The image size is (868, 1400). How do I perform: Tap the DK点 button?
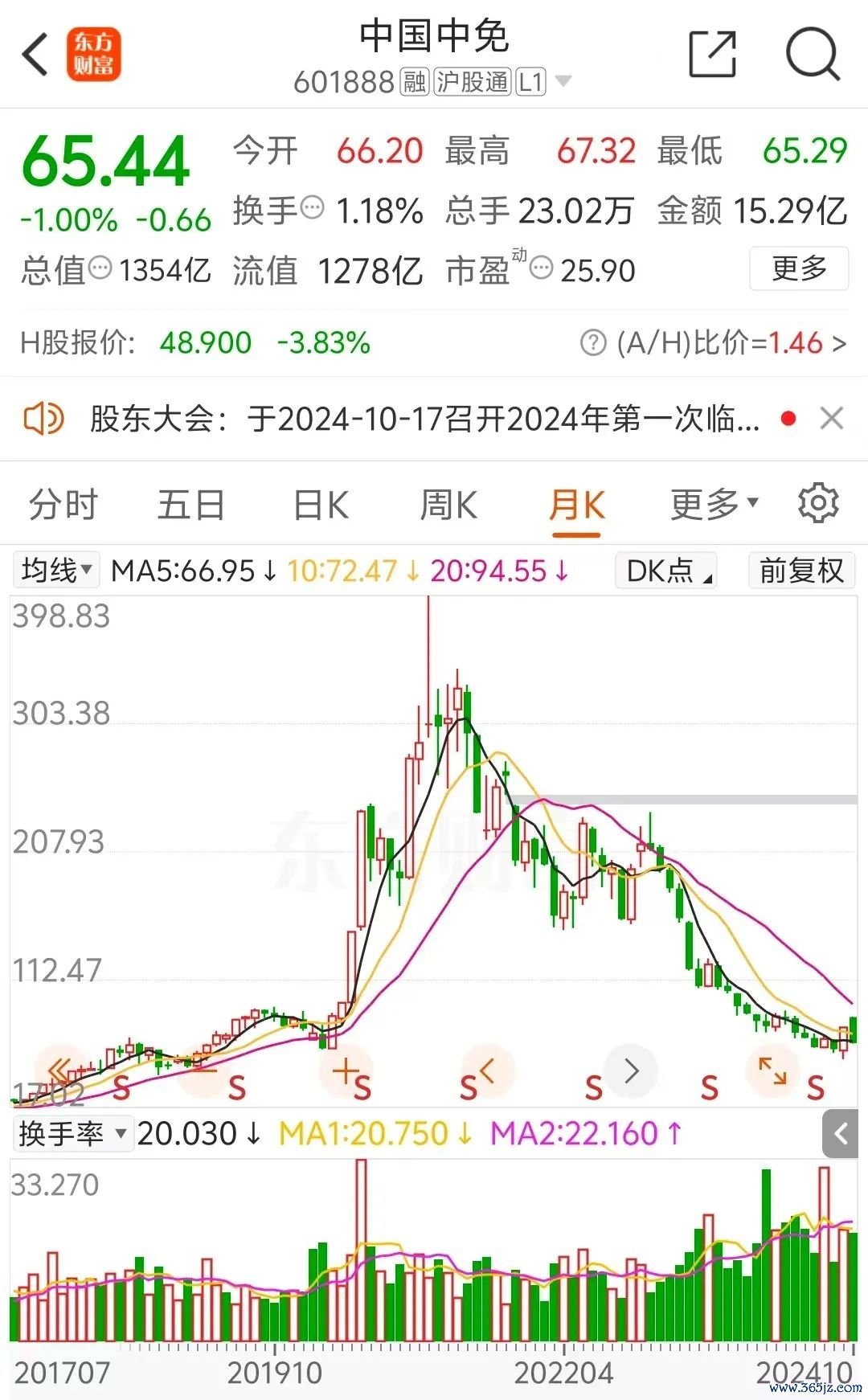pyautogui.click(x=666, y=571)
